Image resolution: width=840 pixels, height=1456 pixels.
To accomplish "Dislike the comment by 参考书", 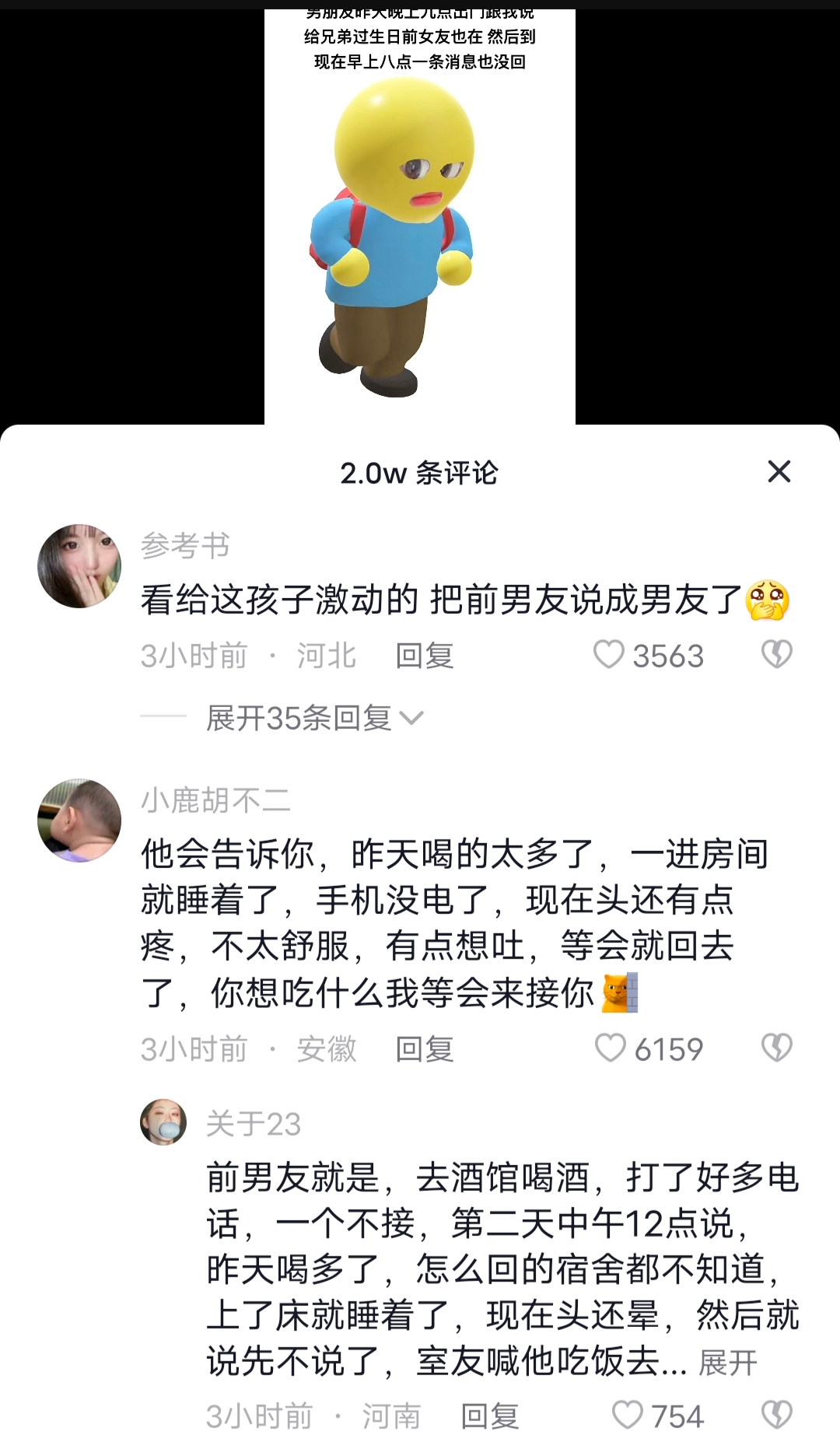I will tap(776, 655).
